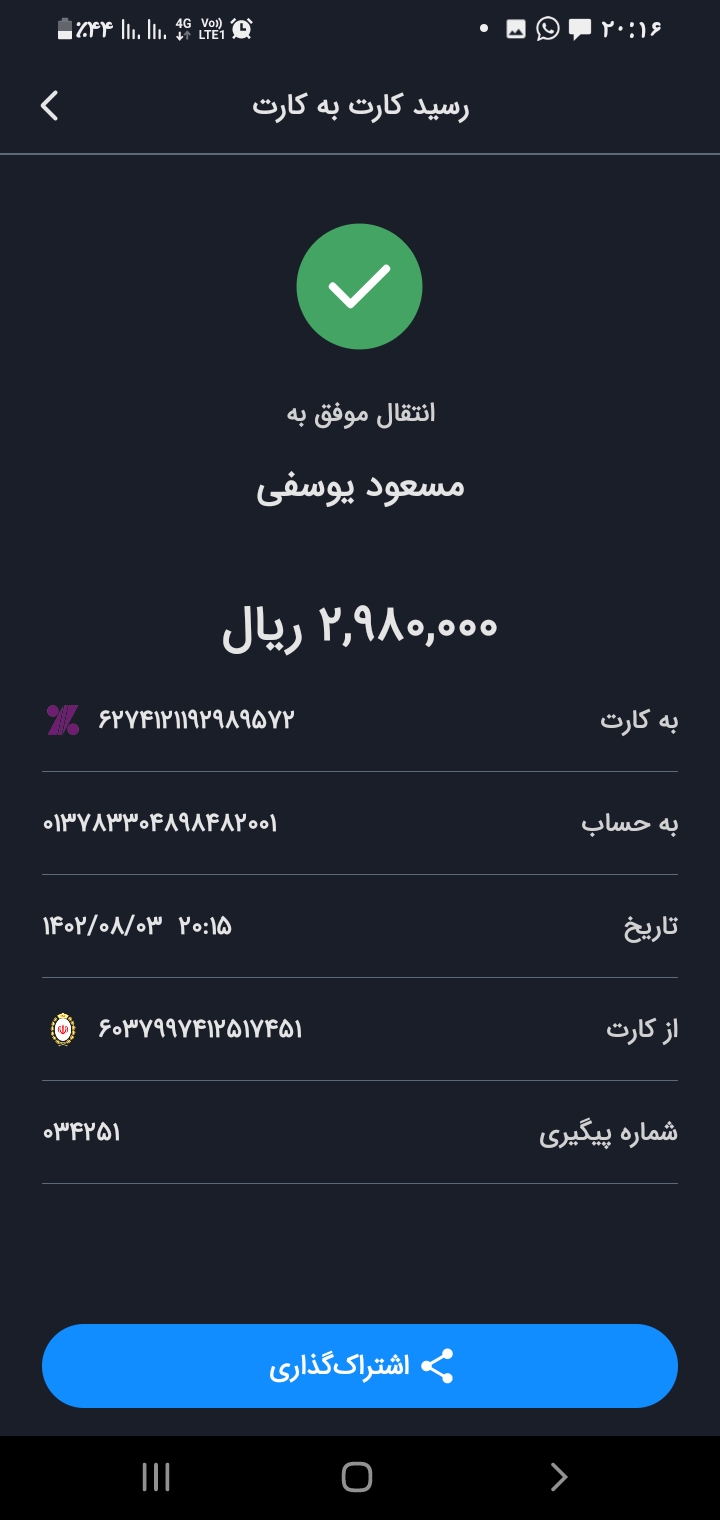720x1520 pixels.
Task: Tap the system home button
Action: tap(357, 1477)
